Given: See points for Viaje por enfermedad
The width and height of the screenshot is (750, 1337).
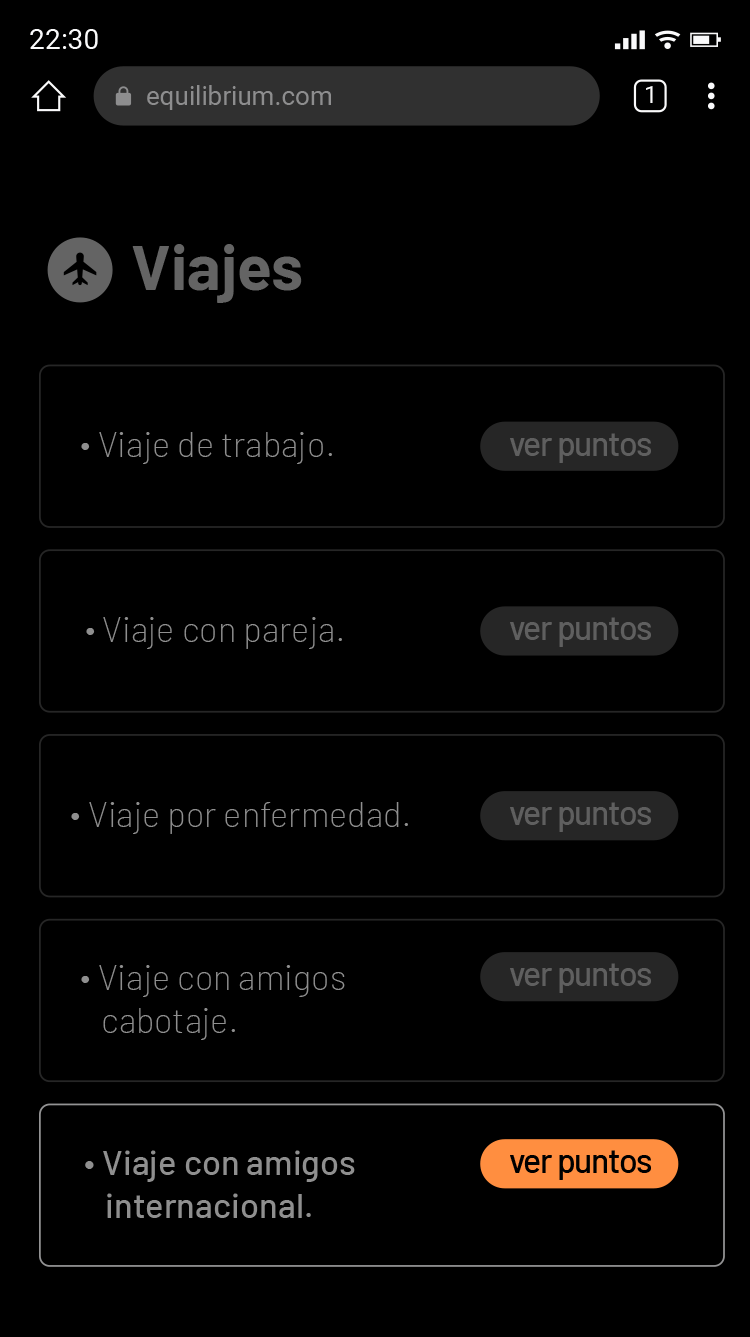Looking at the screenshot, I should pos(579,816).
